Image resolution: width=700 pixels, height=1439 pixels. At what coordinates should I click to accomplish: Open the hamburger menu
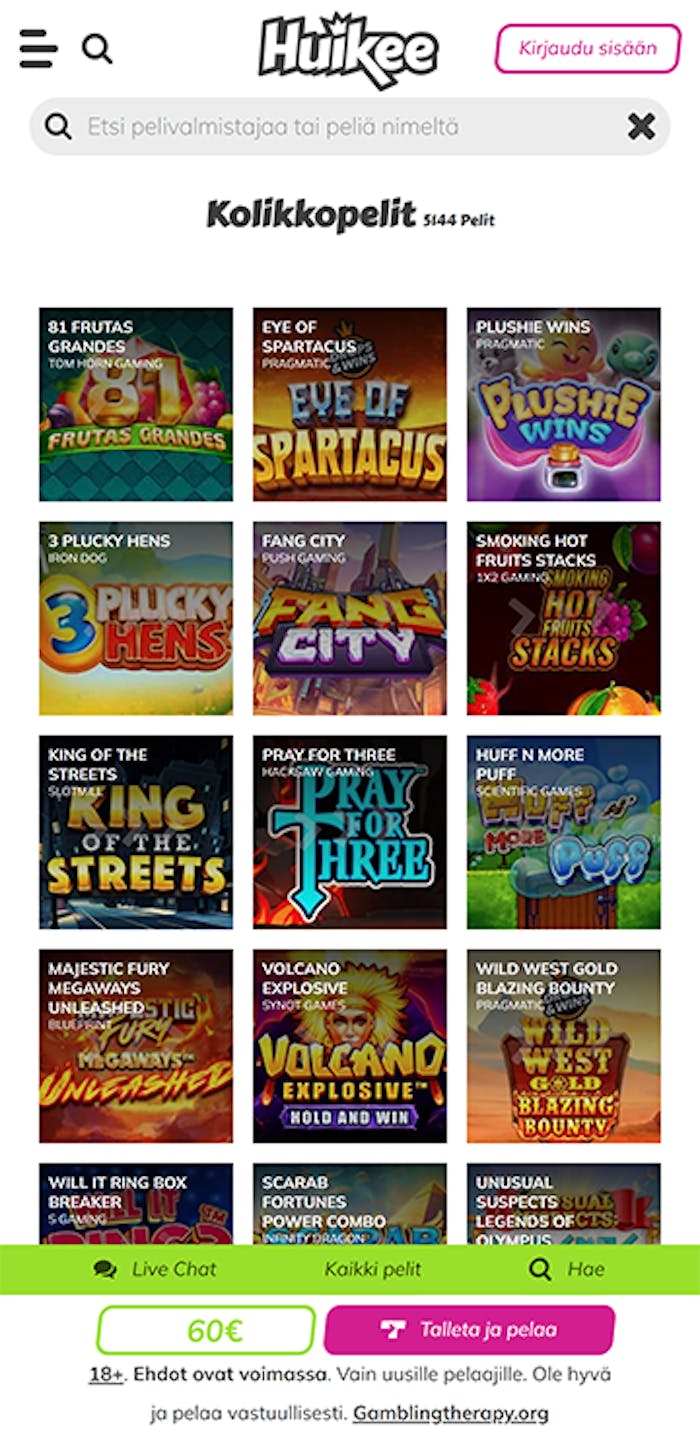[x=38, y=48]
